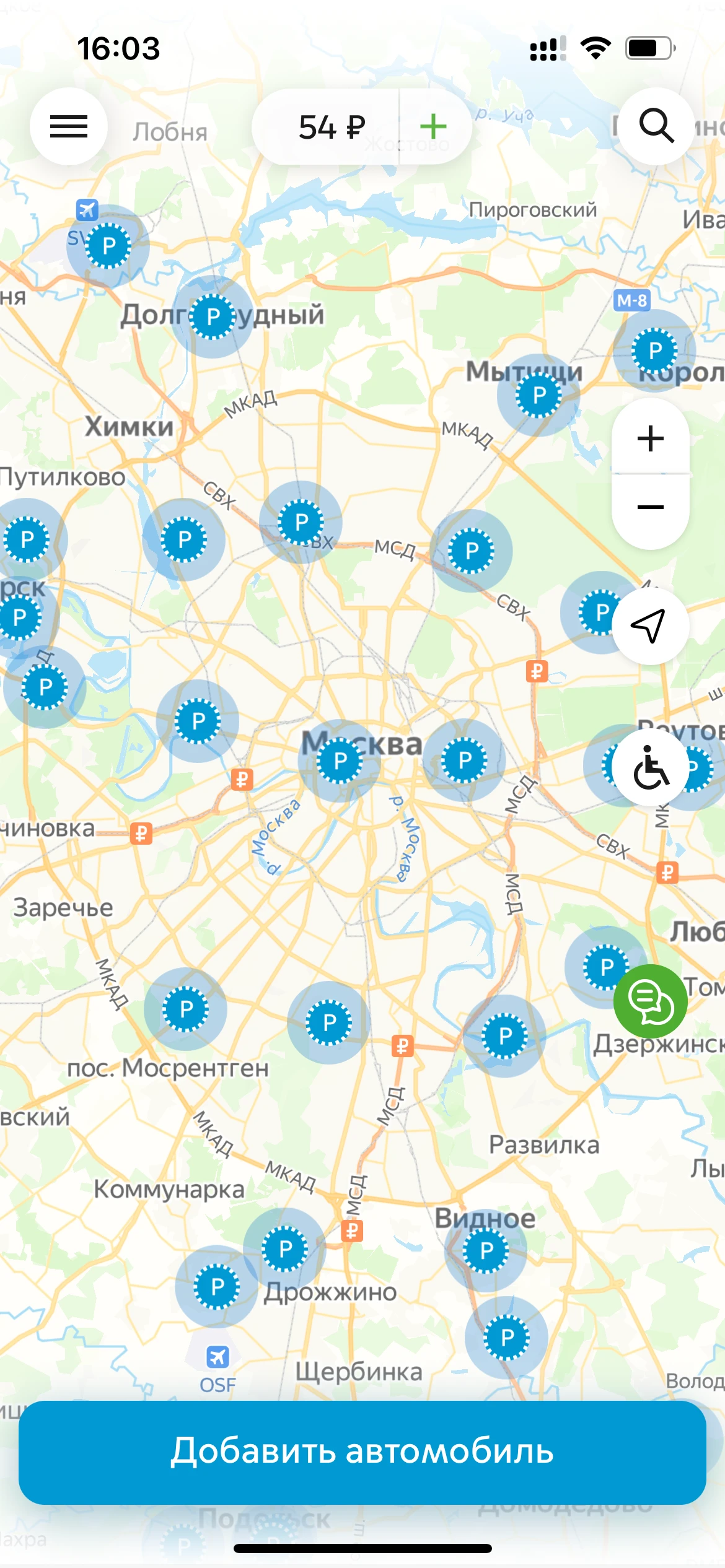Select the parking marker at Видное
This screenshot has width=725, height=1568.
click(486, 1250)
